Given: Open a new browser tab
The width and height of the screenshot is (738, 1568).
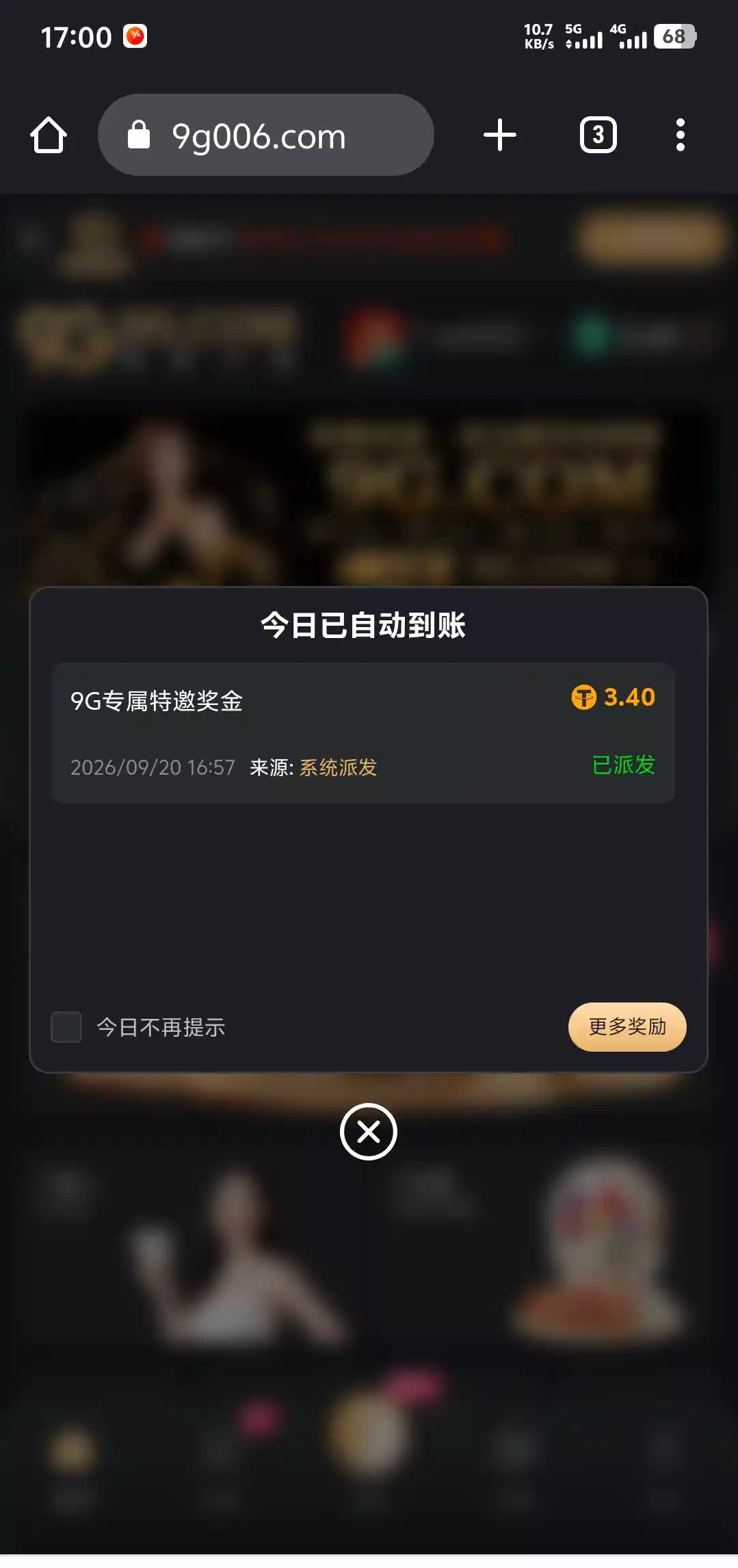Looking at the screenshot, I should click(500, 135).
